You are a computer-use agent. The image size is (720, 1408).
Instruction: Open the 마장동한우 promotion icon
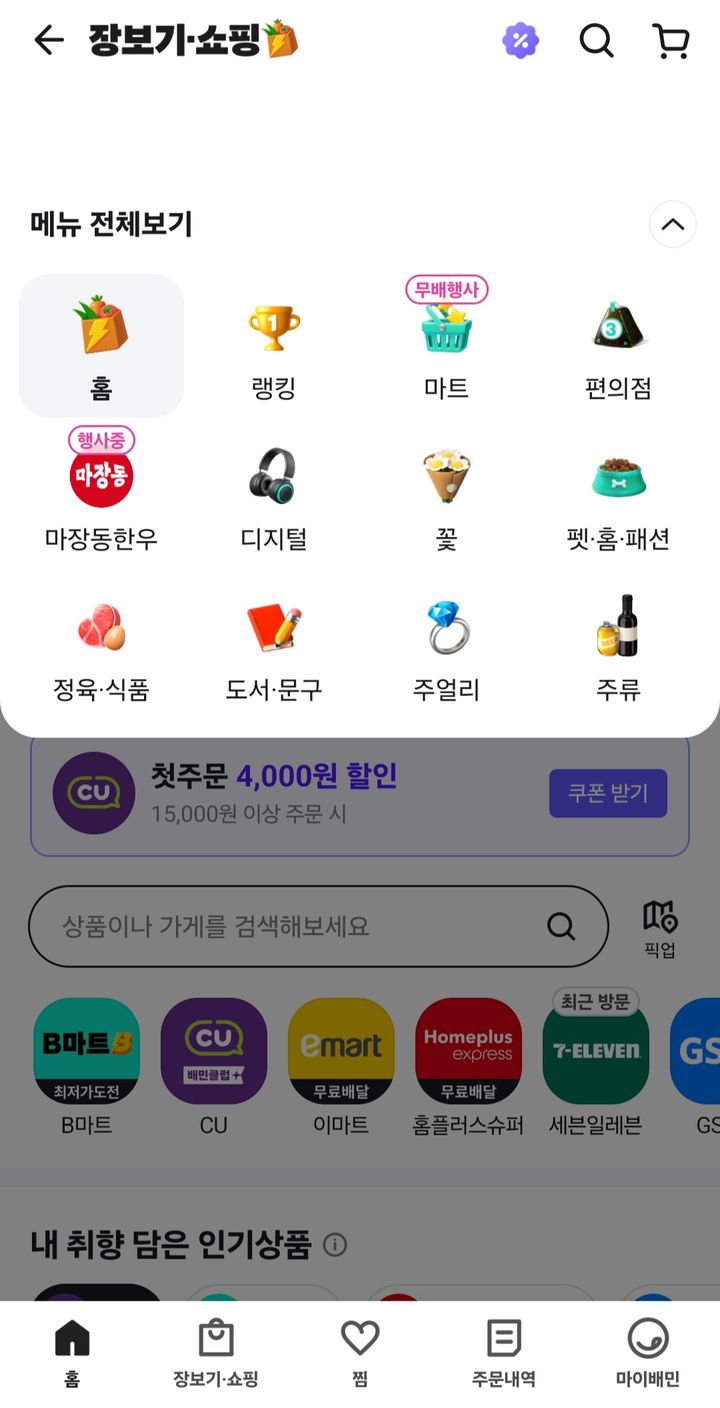(100, 472)
